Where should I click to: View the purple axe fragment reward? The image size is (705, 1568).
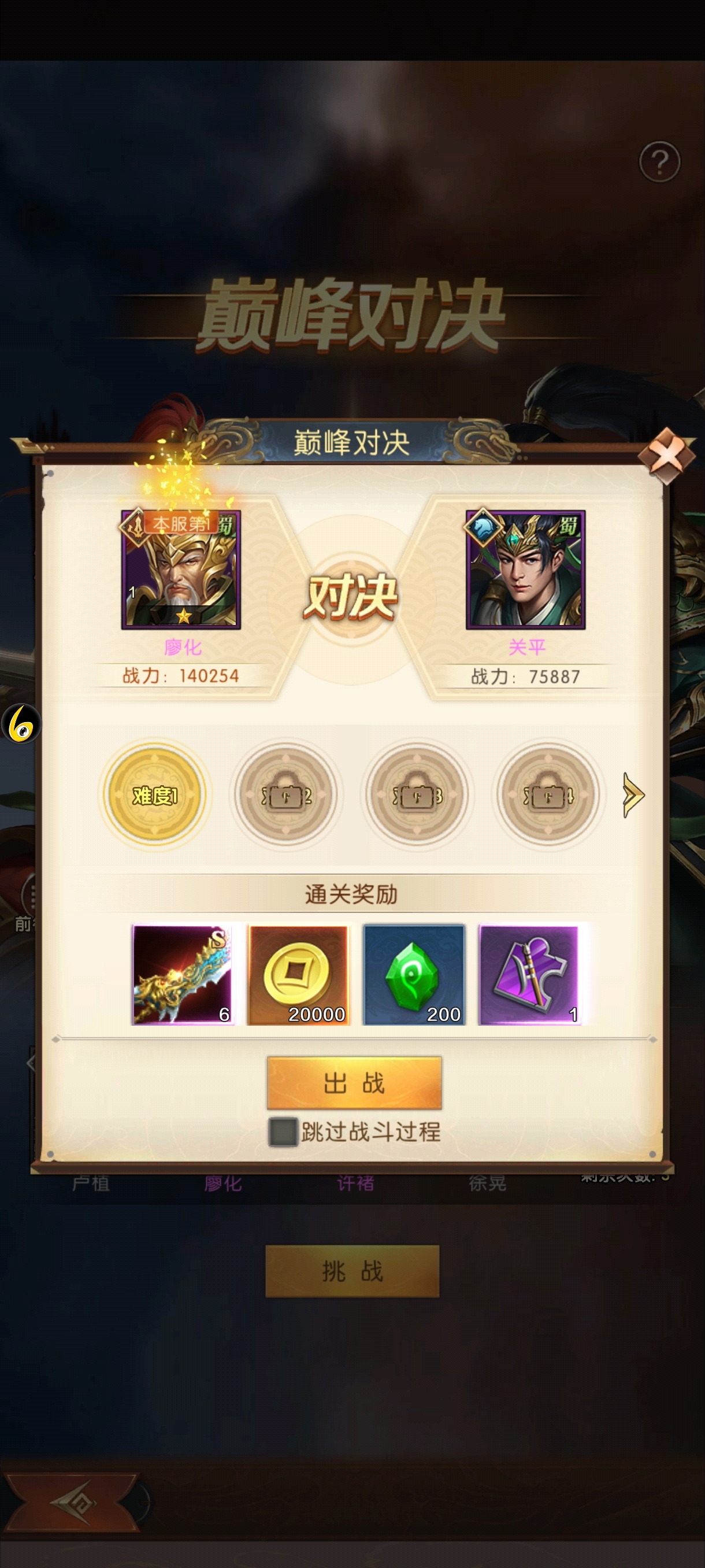pos(529,975)
